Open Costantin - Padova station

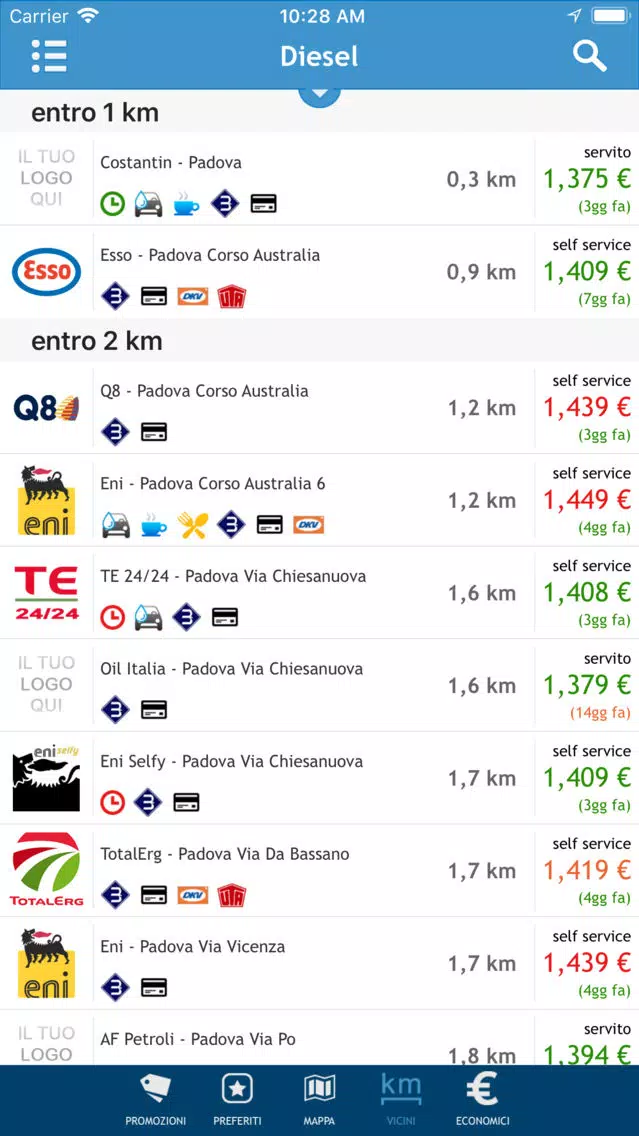(x=320, y=178)
